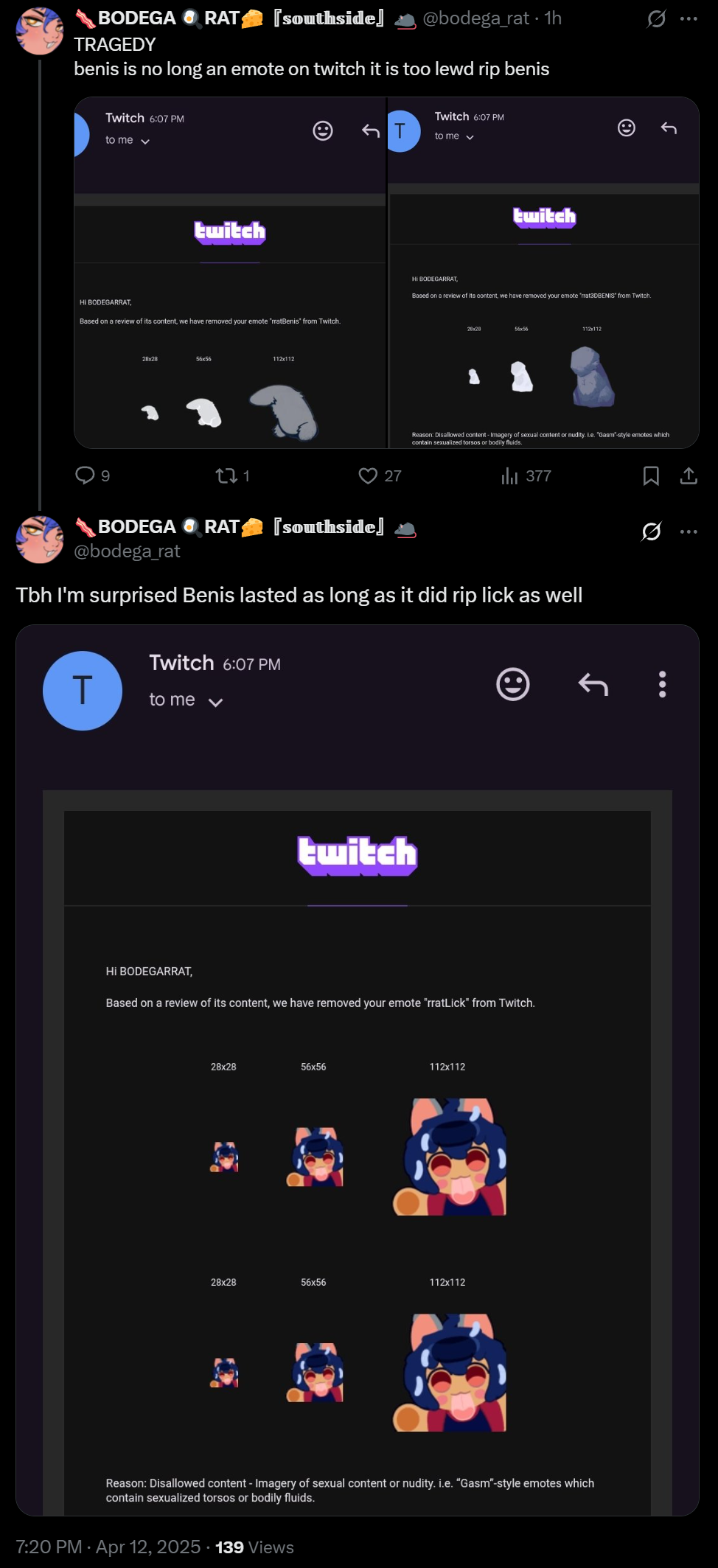Open the rratLick email screenshot image
Viewport: 718px width, 1568px height.
358,1070
